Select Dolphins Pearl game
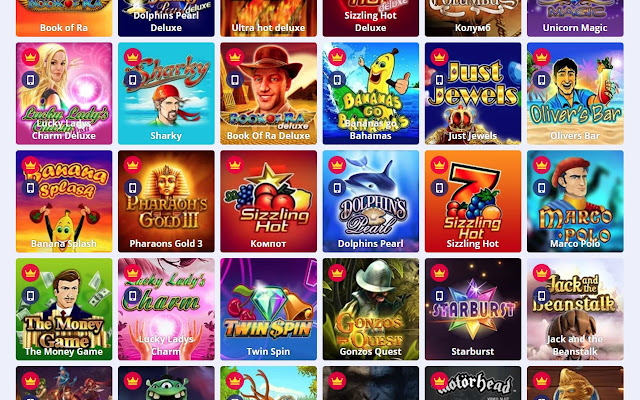 [x=370, y=200]
